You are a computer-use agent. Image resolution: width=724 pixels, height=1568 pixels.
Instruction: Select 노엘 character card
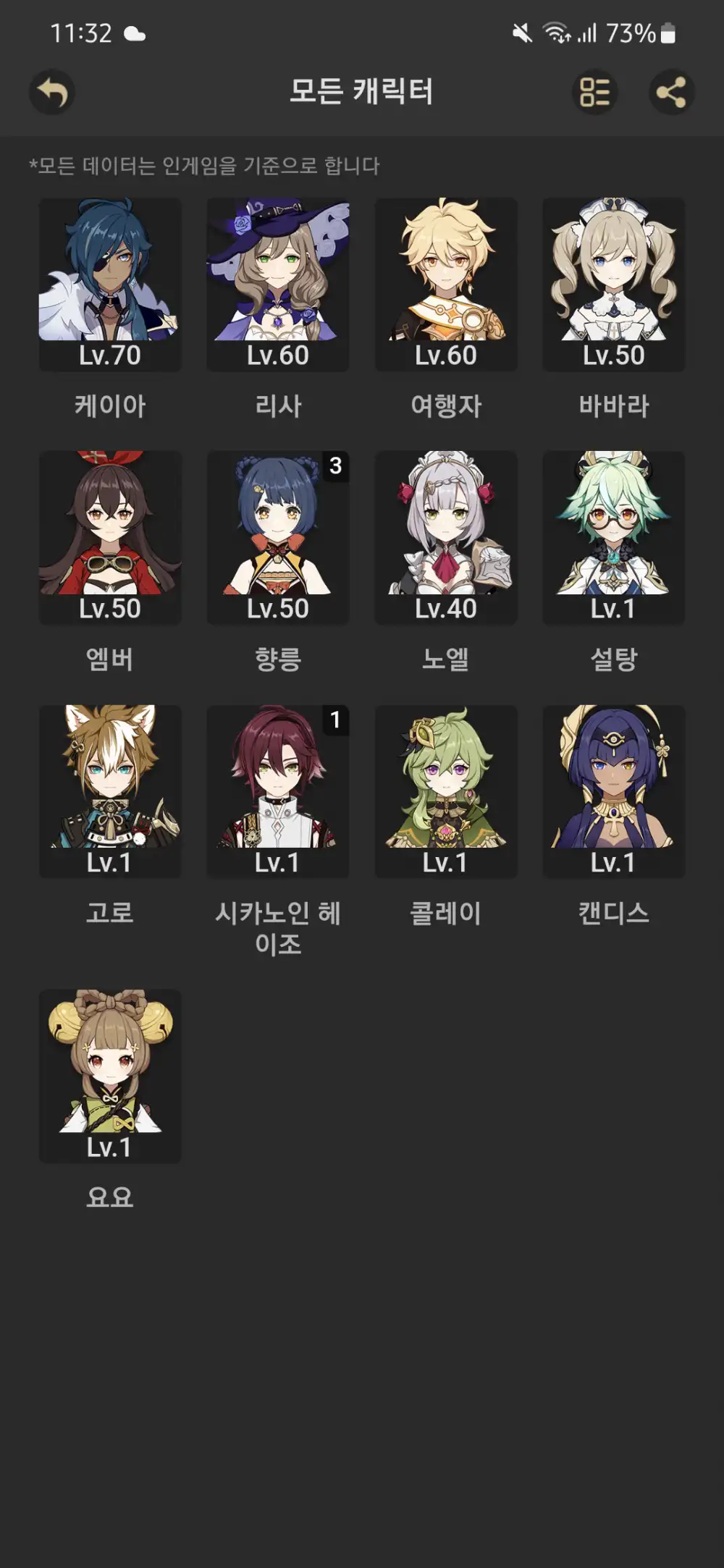coord(446,538)
